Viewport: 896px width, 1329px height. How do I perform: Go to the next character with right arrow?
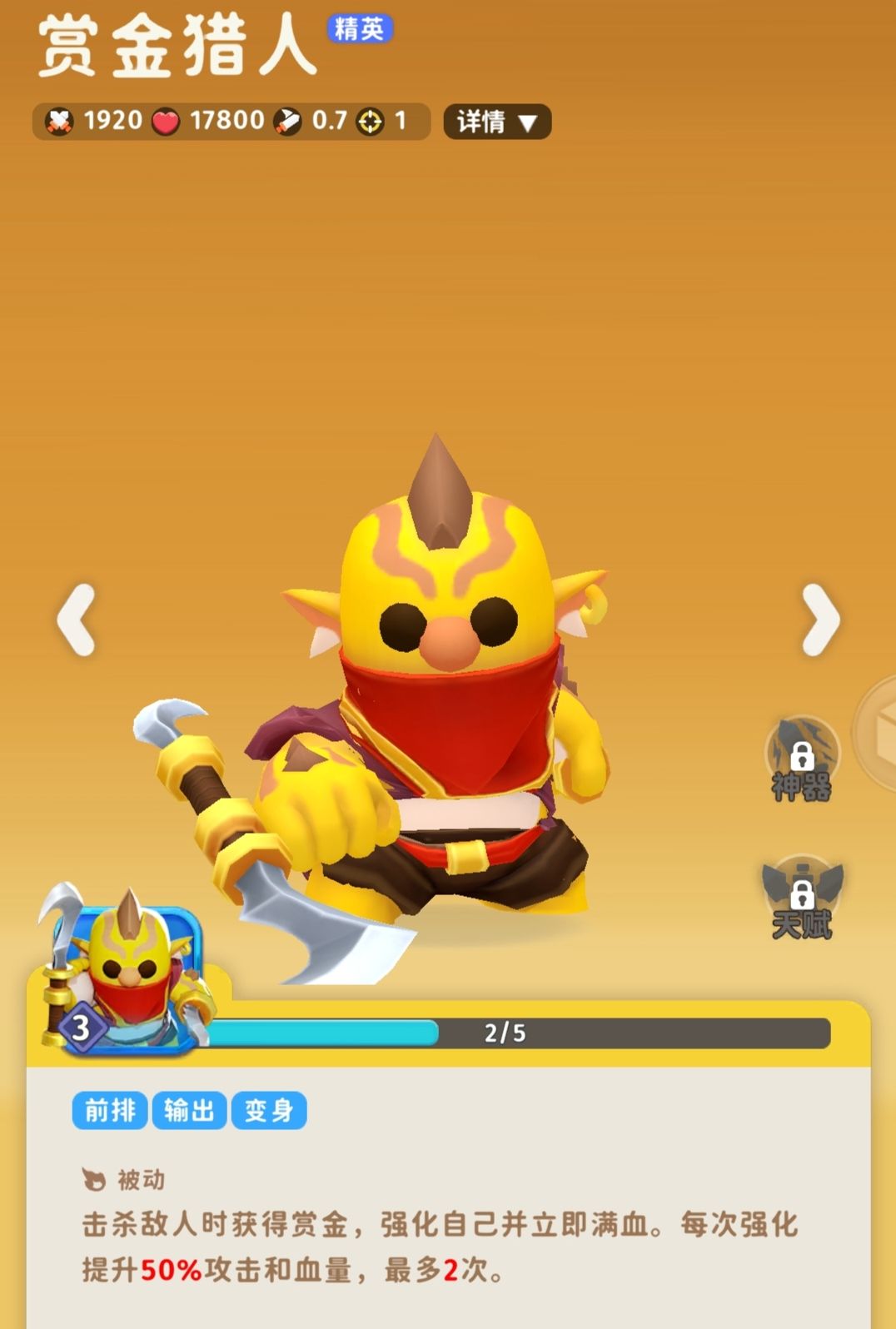820,620
